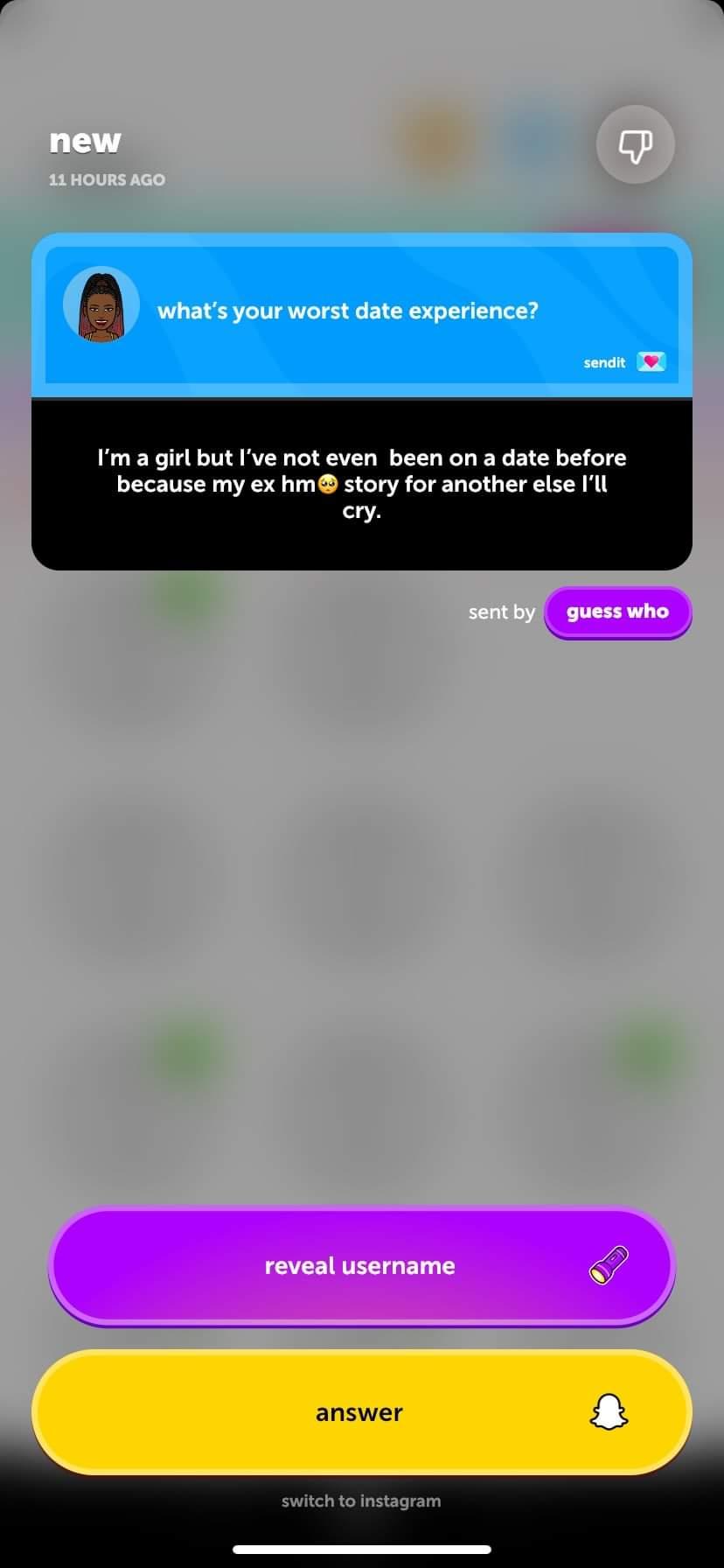Answer the message on Snapchat
724x1568 pixels.
pyautogui.click(x=361, y=1413)
